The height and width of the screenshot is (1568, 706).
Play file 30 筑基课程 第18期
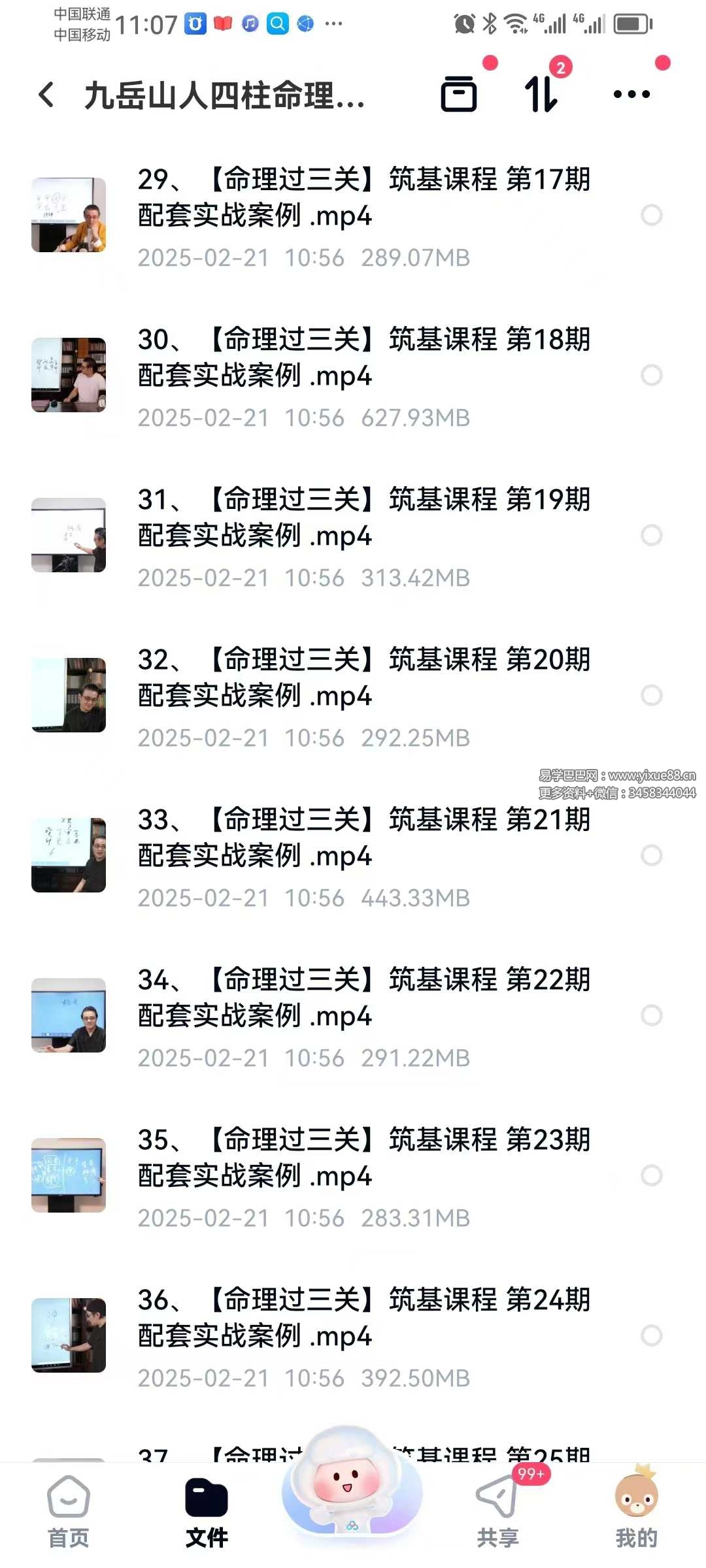pos(363,357)
